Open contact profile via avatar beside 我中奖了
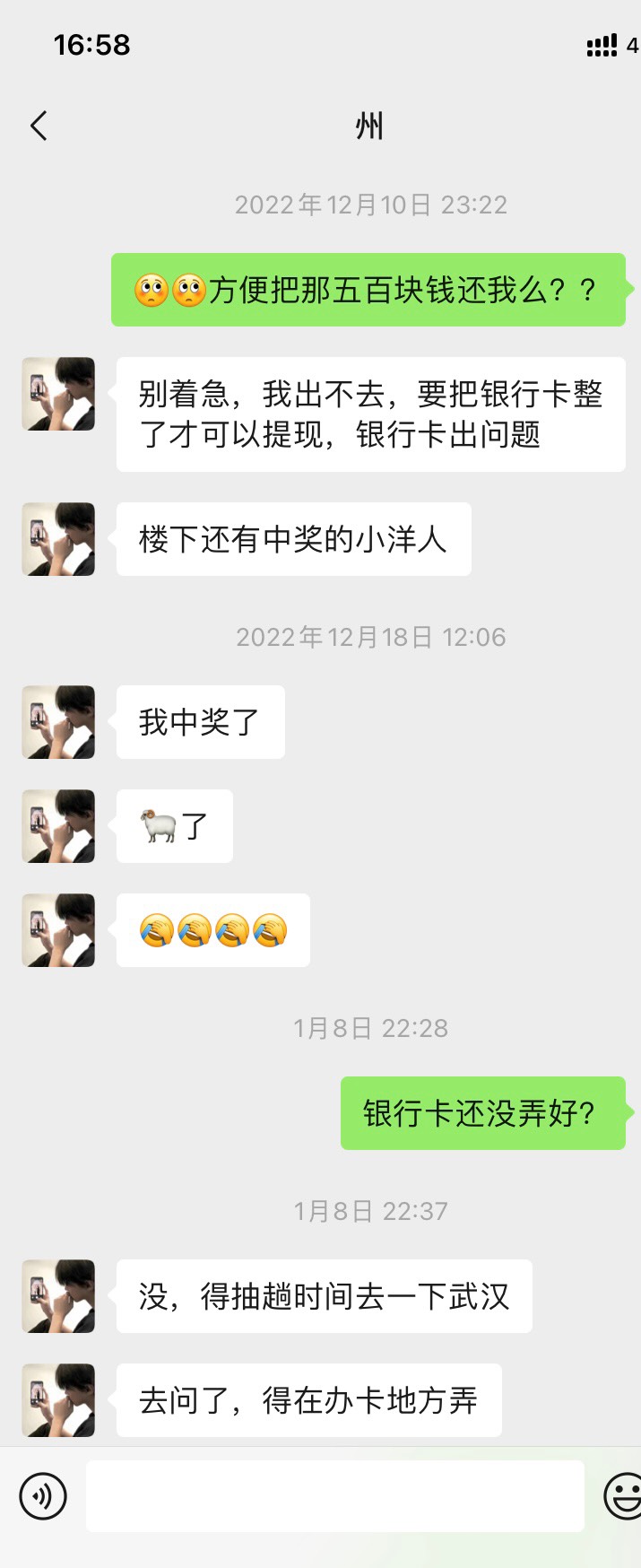641x1568 pixels. point(58,722)
